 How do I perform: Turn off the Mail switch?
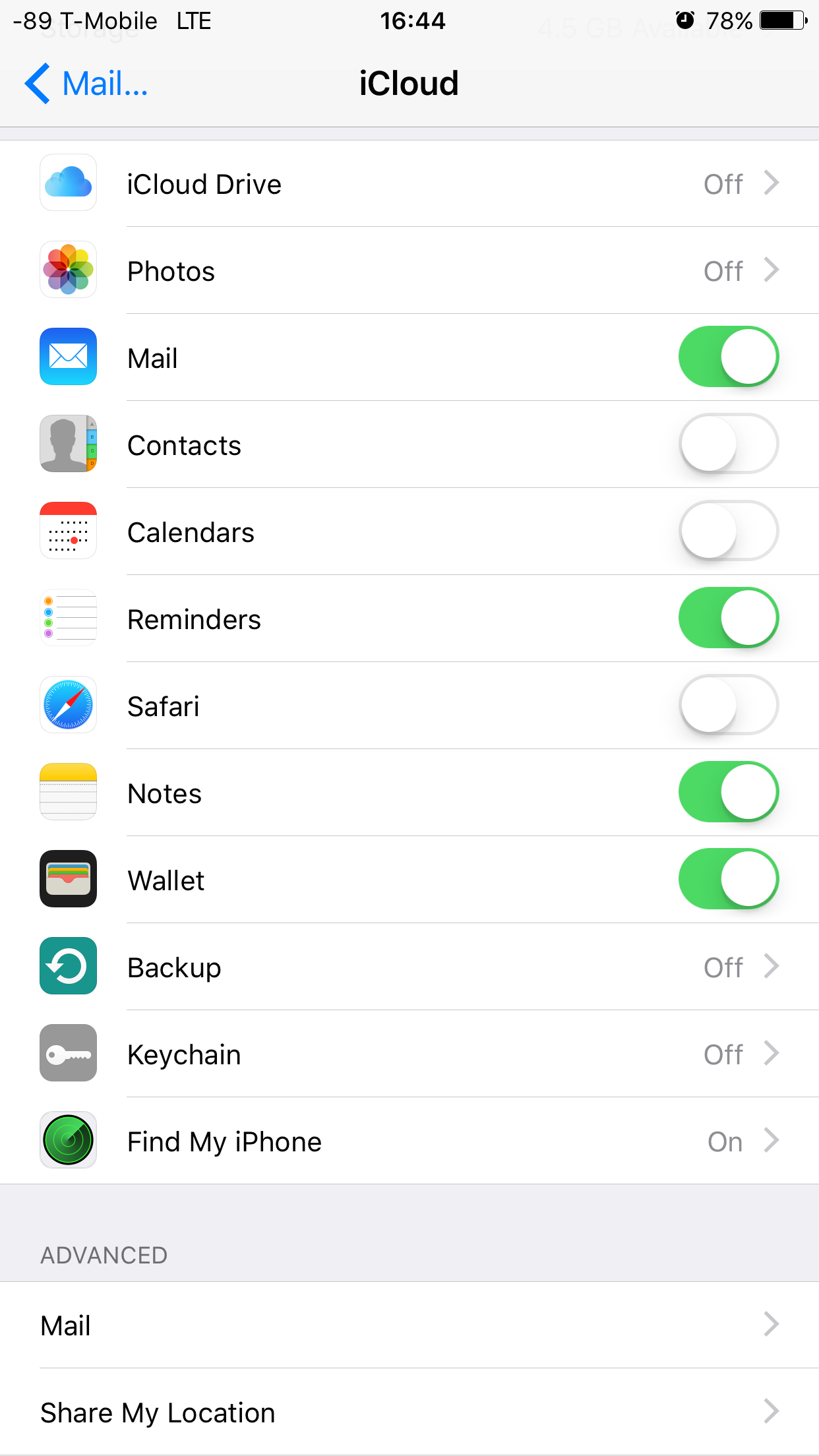coord(729,357)
